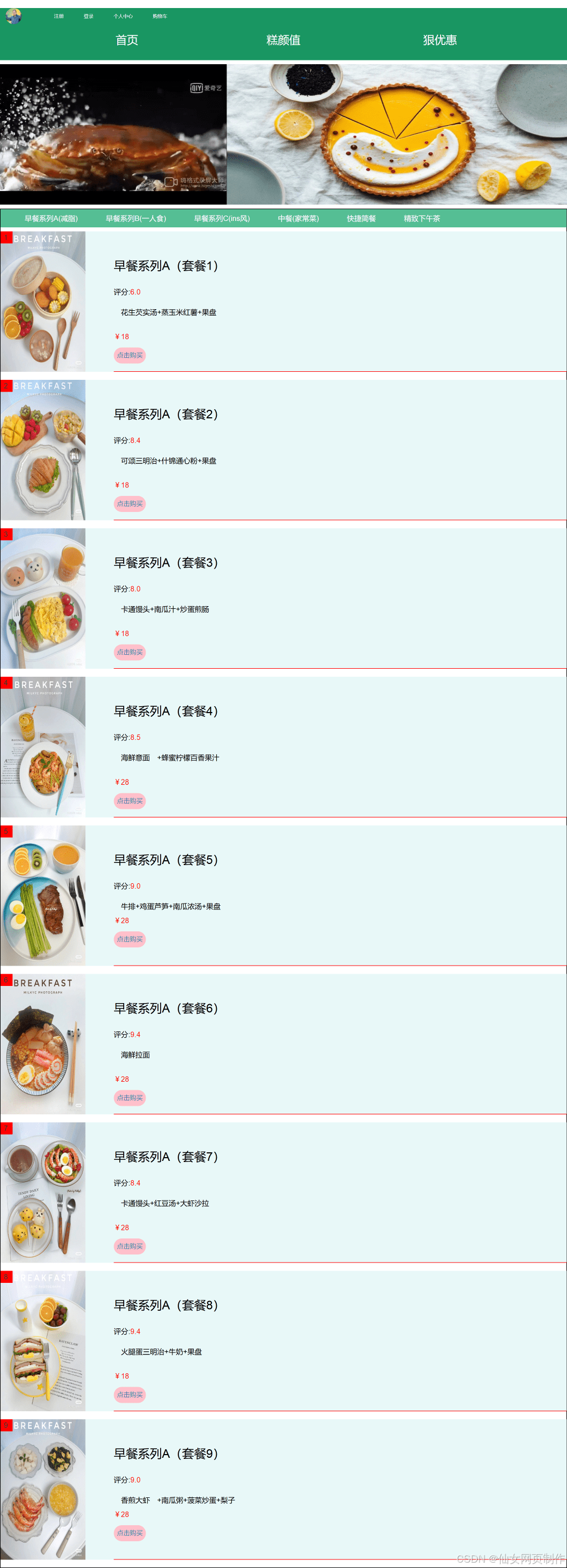Click the 注册 registration link

(x=58, y=17)
